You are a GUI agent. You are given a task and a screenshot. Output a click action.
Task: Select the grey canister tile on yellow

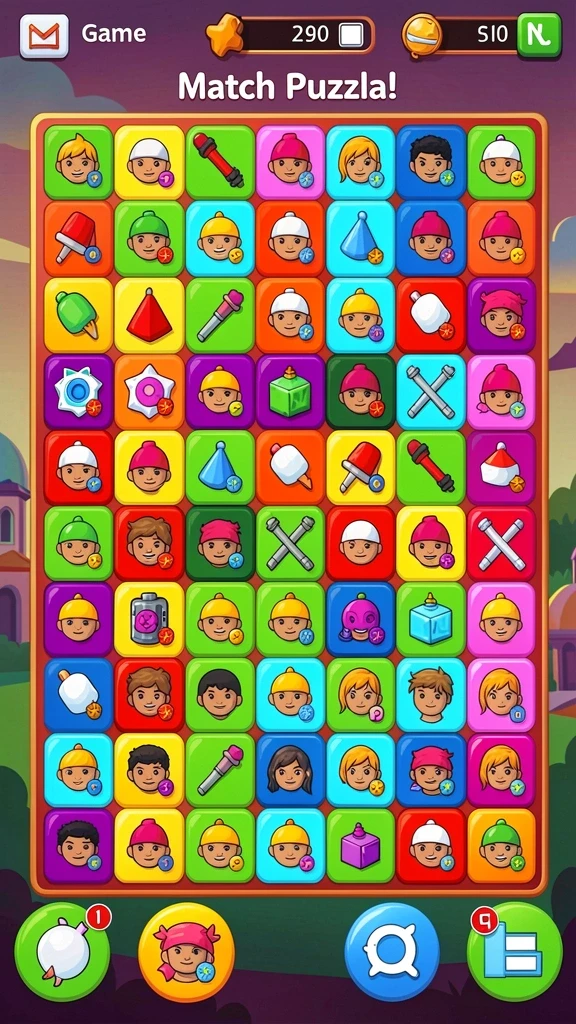[149, 620]
